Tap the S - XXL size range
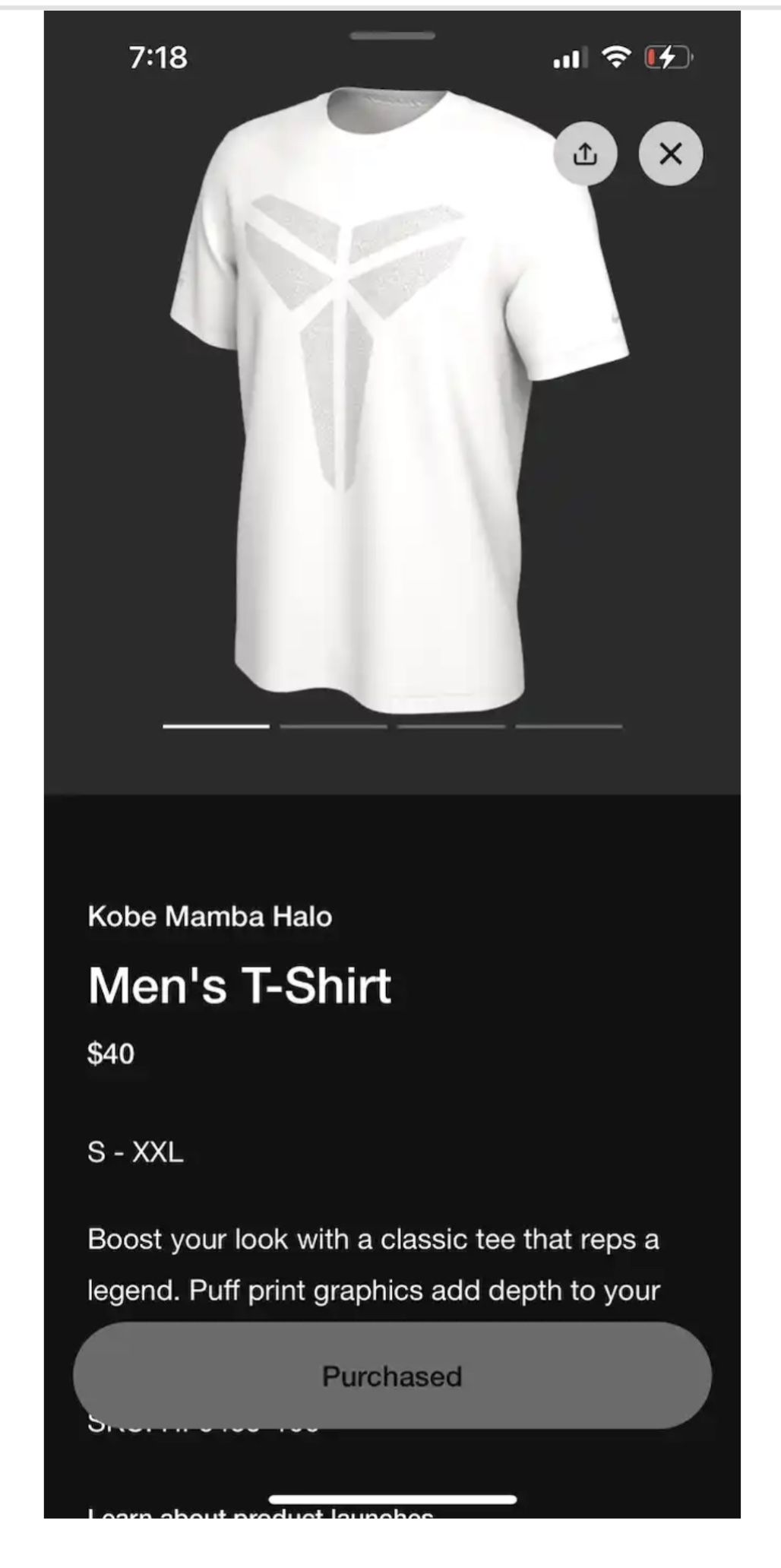The width and height of the screenshot is (781, 1568). coord(135,1153)
